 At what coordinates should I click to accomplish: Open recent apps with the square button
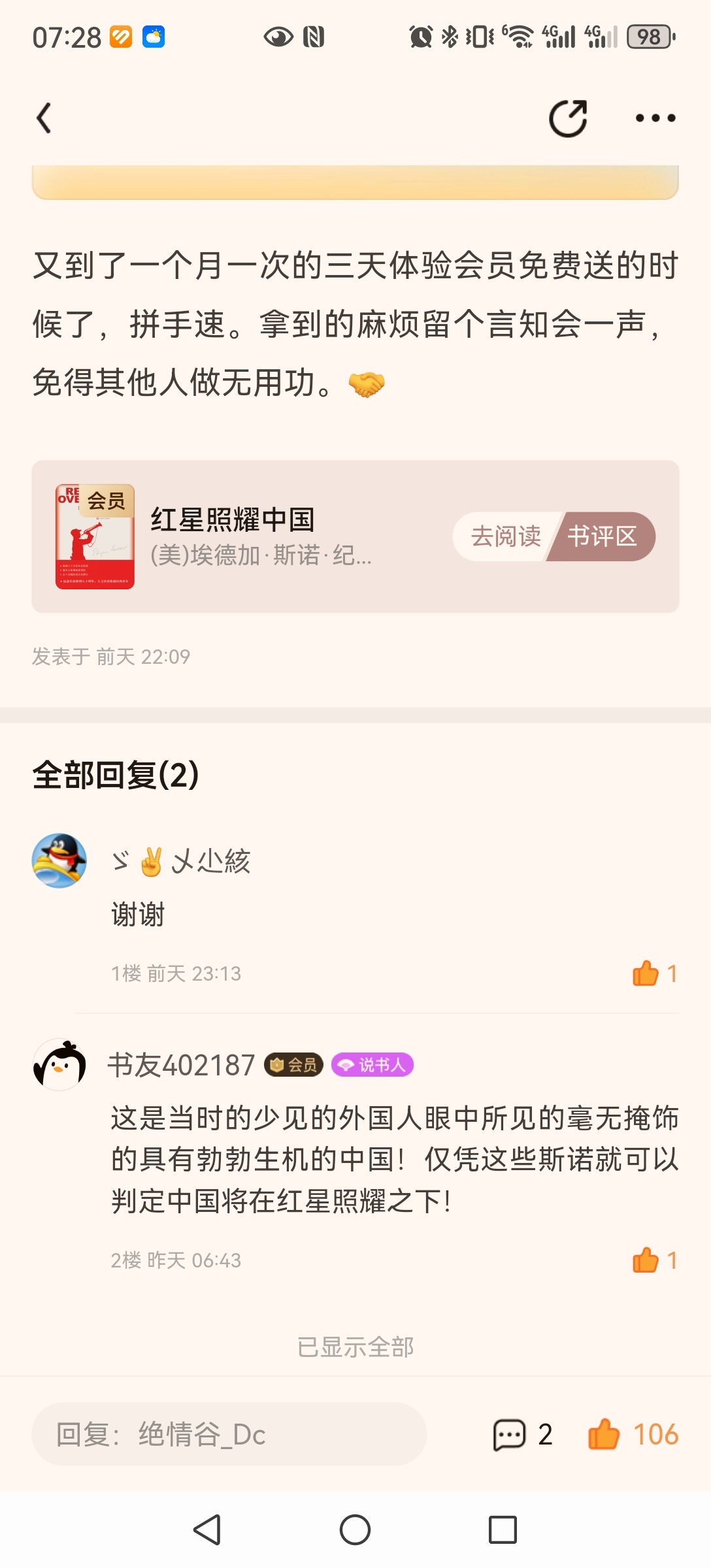click(503, 1529)
